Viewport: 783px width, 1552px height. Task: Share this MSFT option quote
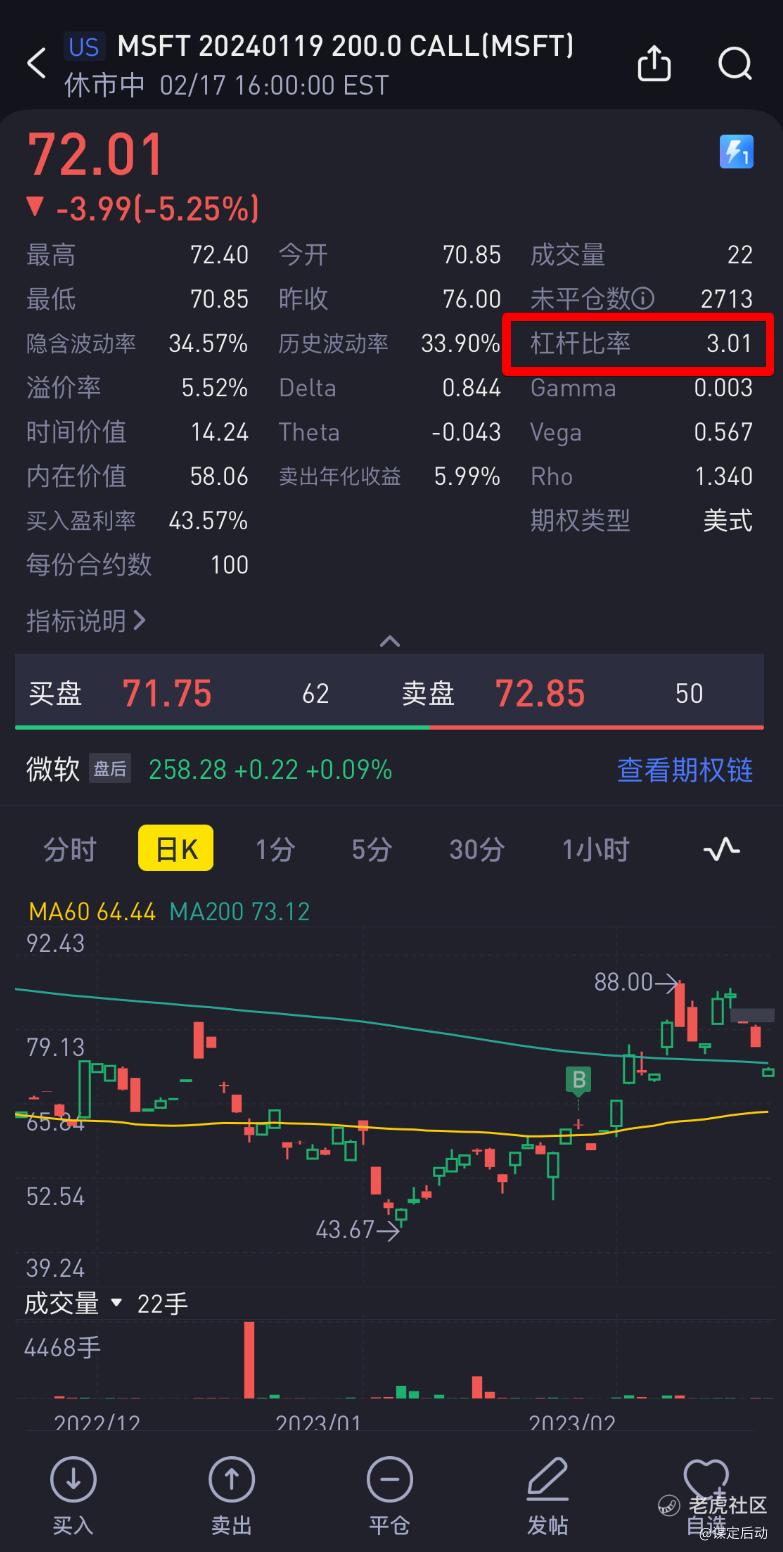pyautogui.click(x=654, y=63)
